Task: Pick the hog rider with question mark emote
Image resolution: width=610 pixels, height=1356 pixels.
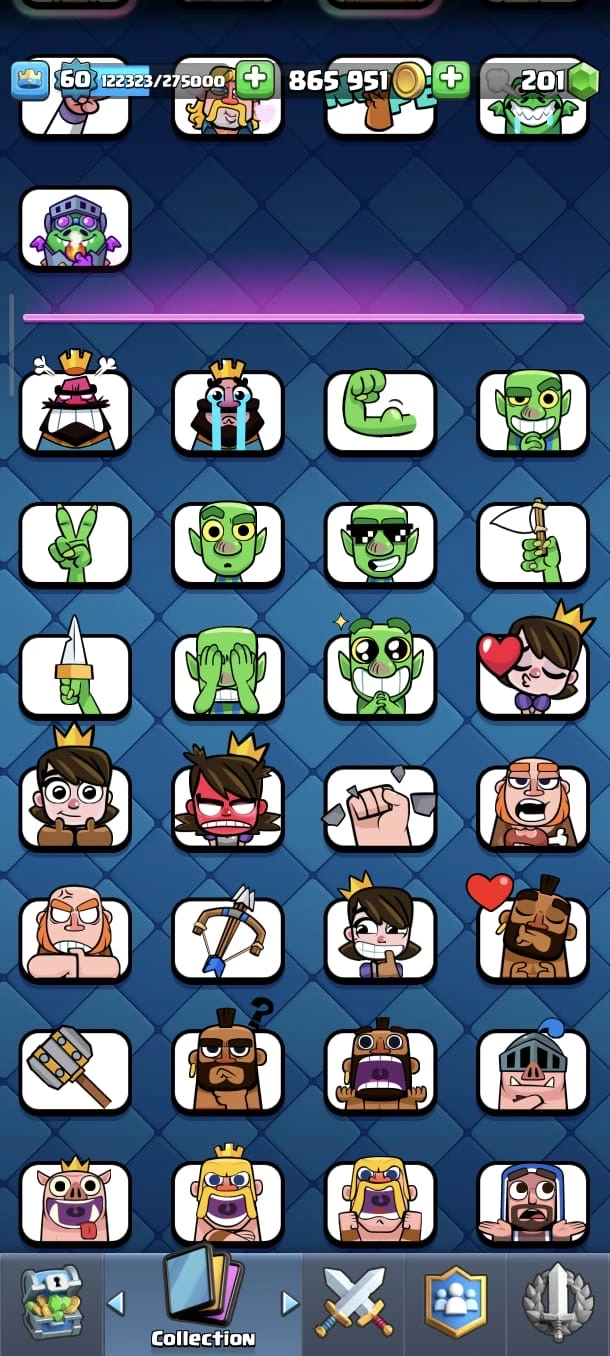Action: [228, 1069]
